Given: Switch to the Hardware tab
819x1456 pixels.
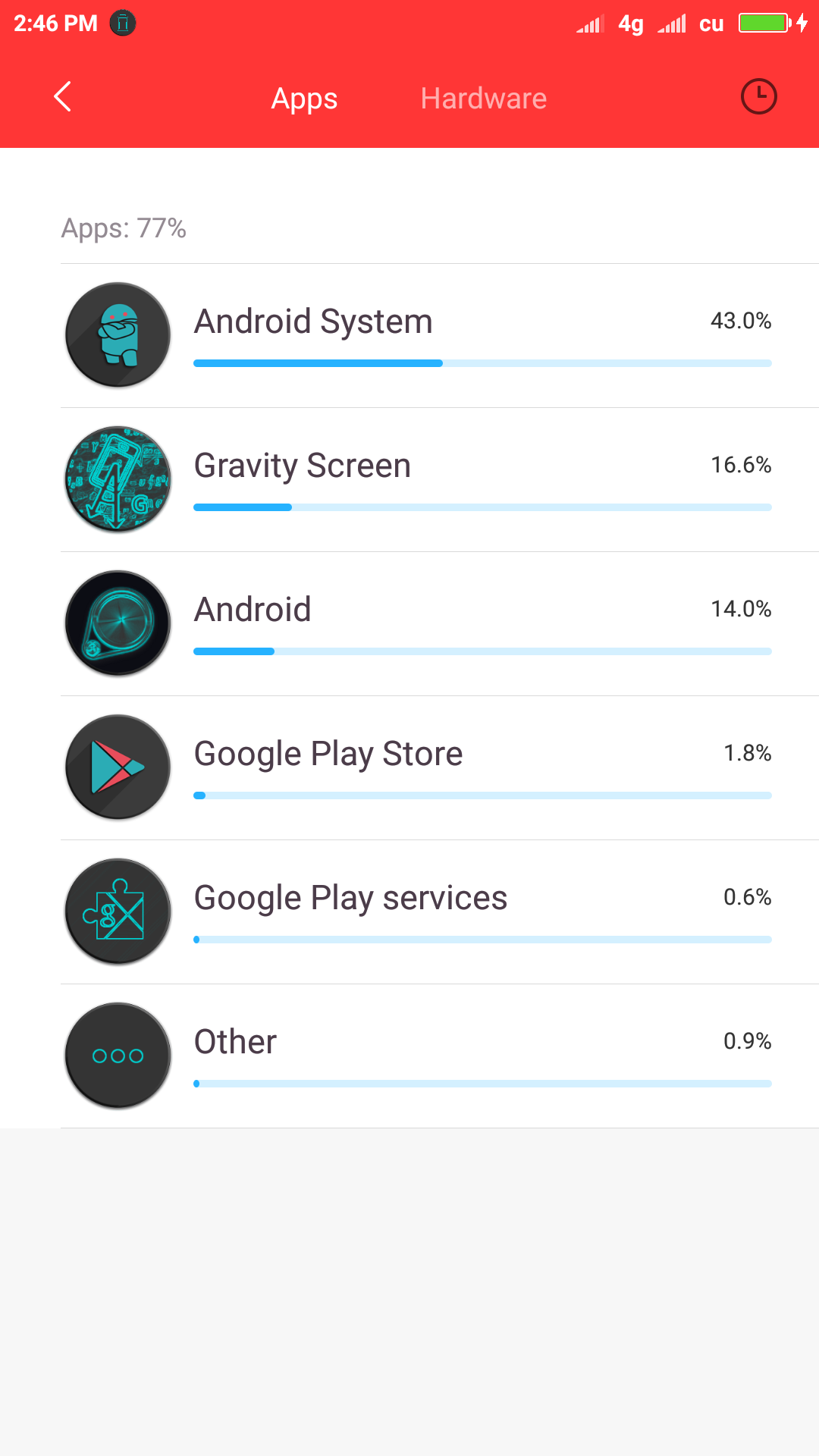Looking at the screenshot, I should pos(484,99).
